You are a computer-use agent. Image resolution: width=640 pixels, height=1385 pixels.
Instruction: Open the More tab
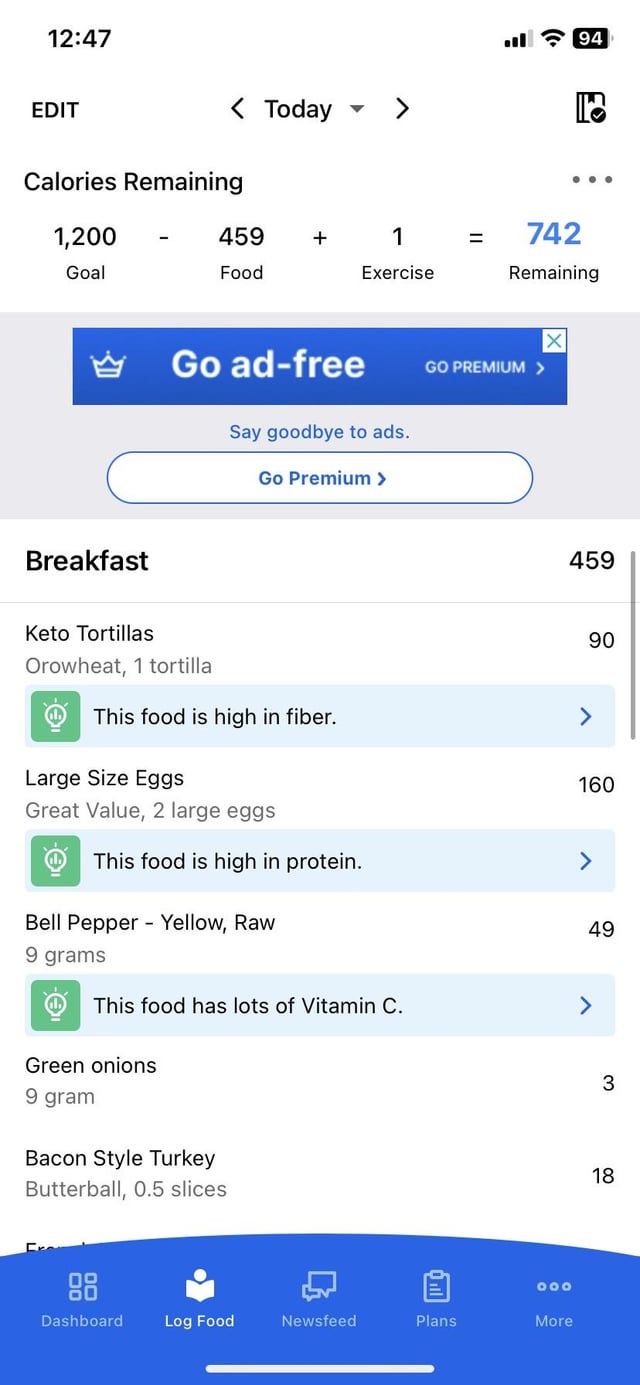click(554, 1300)
